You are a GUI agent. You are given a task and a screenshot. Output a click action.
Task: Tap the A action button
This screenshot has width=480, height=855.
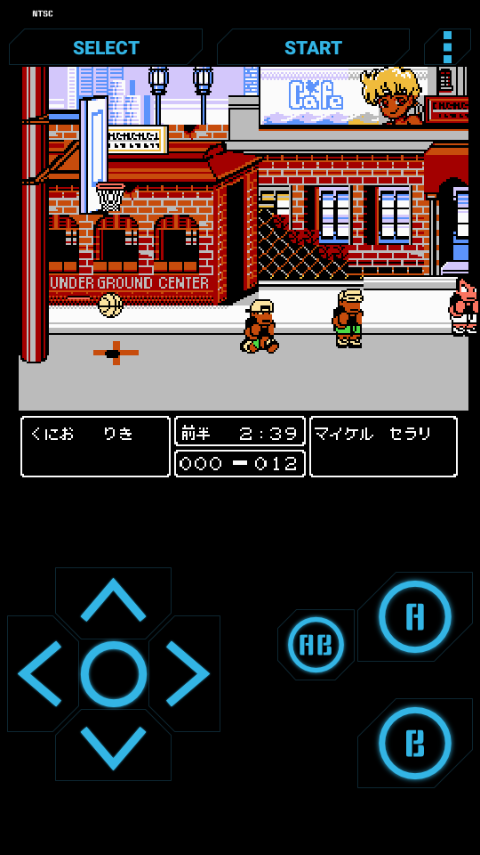click(415, 617)
